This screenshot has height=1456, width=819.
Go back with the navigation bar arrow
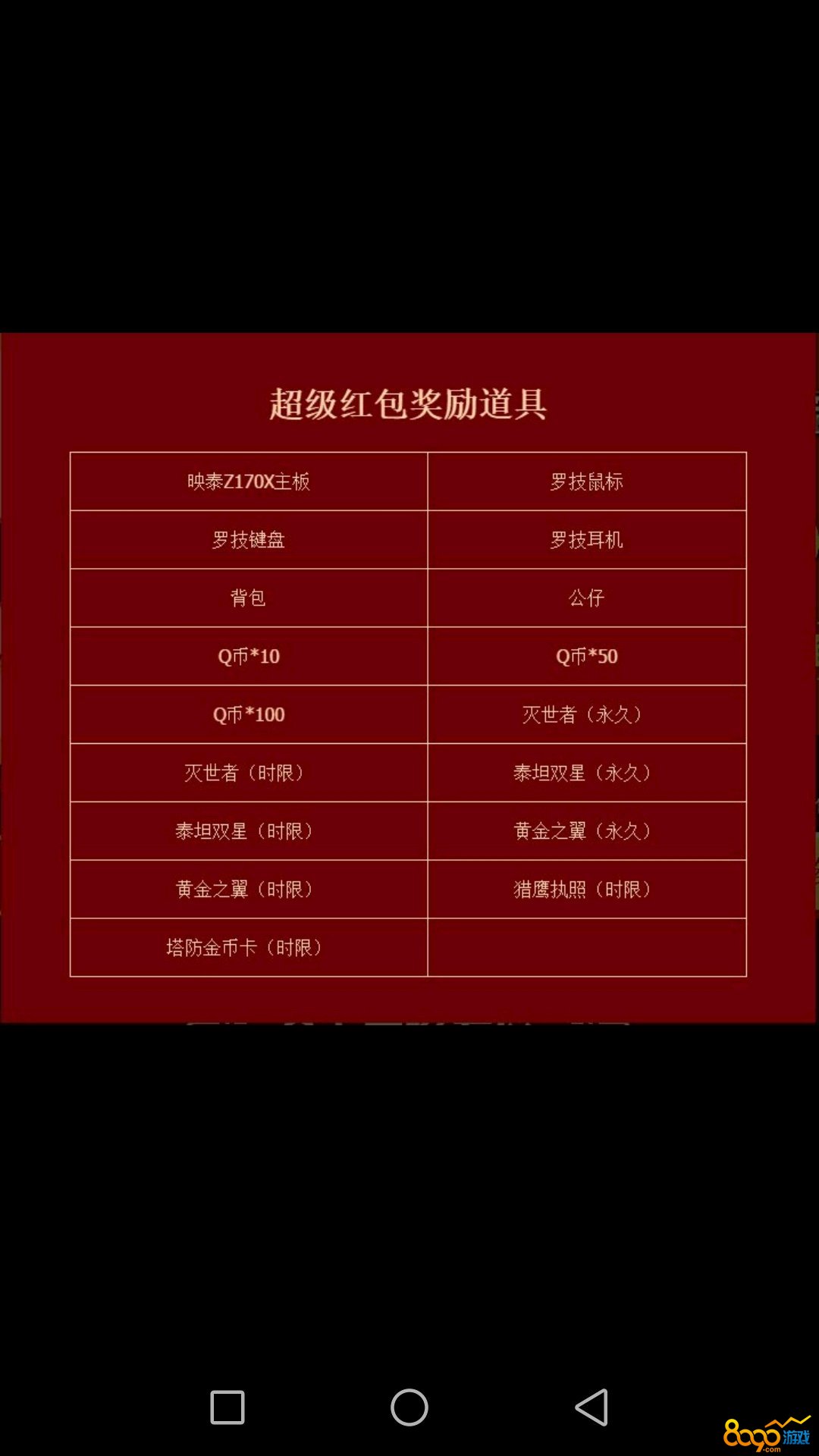pos(591,1407)
